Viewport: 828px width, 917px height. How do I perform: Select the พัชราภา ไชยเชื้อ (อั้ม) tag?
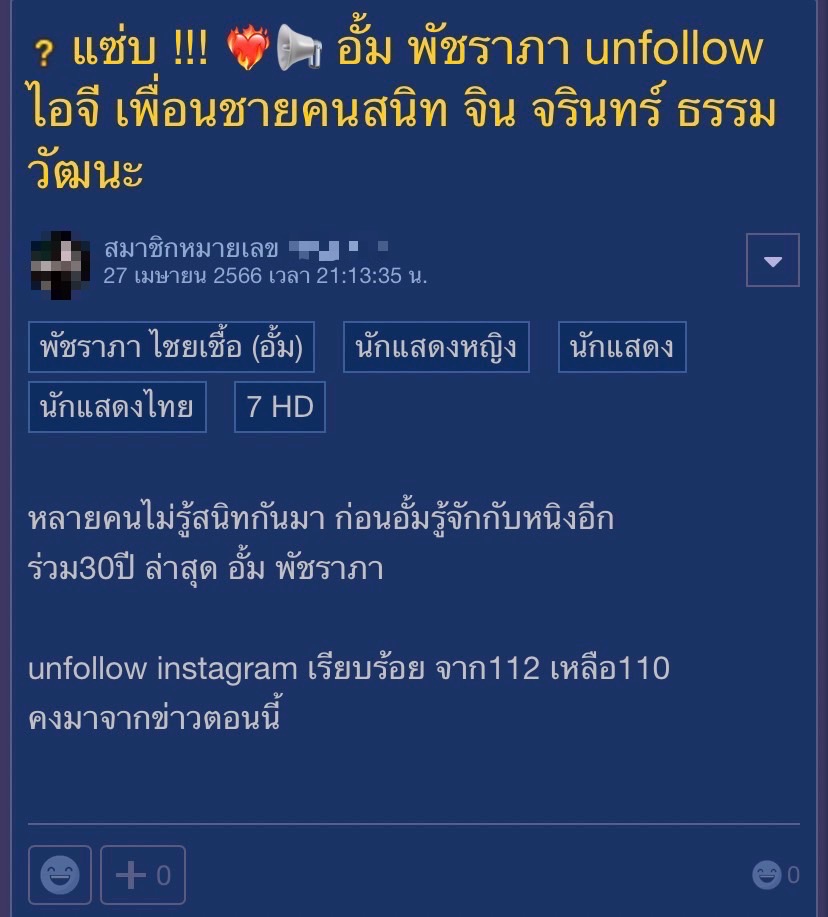pos(171,347)
